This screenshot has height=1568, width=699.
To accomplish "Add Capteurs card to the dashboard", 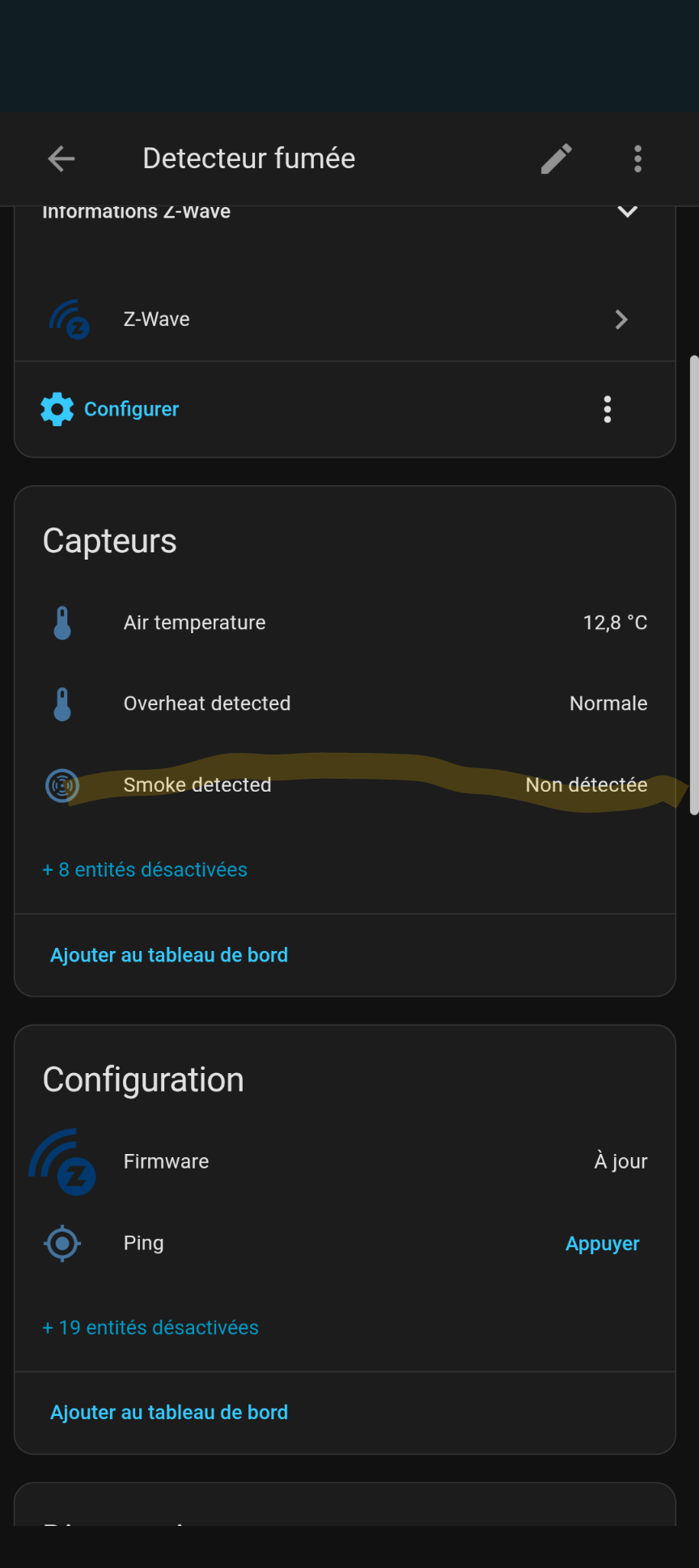I will tap(169, 955).
